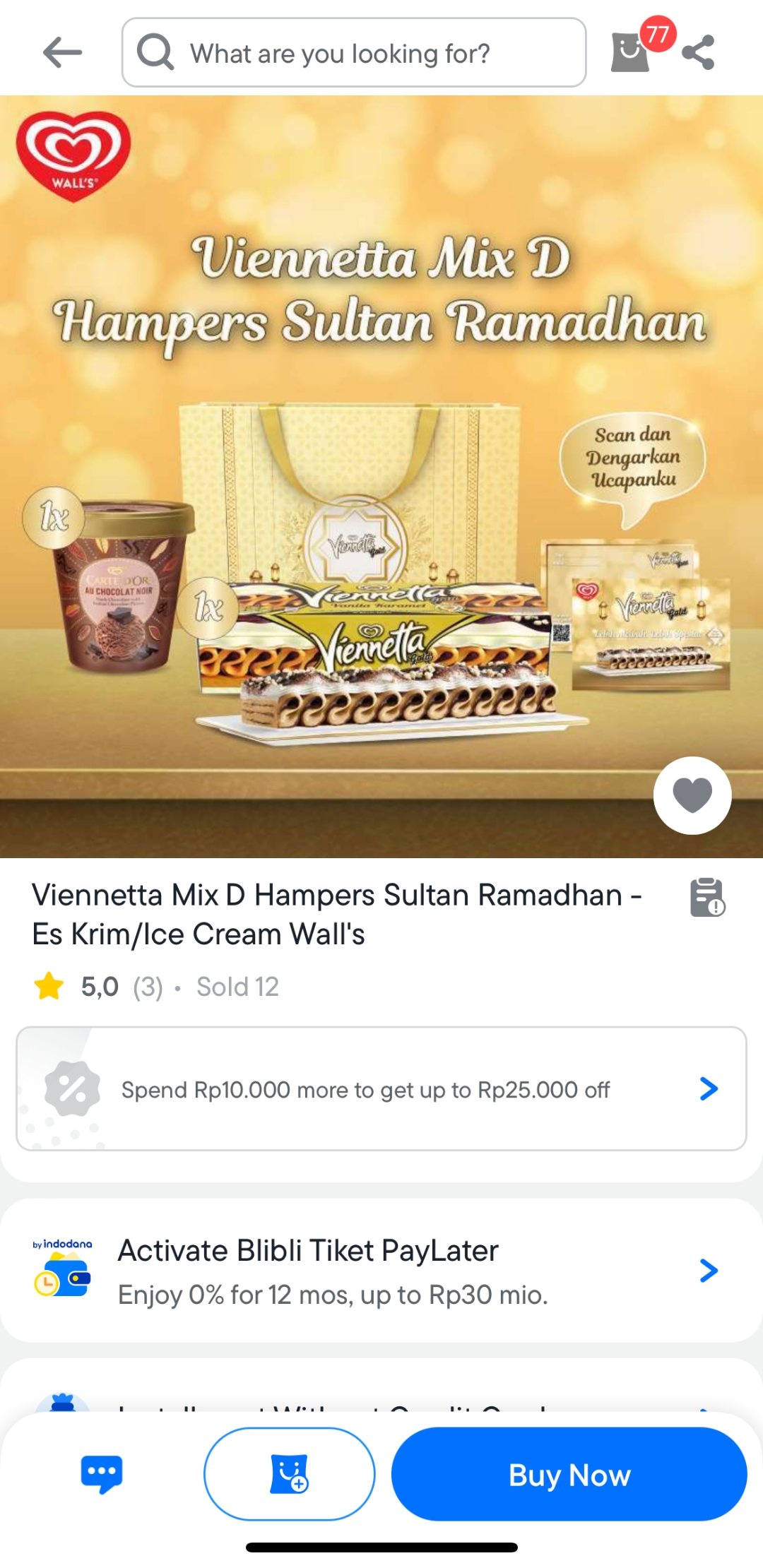
Task: Open the report product clipboard icon
Action: 707,897
